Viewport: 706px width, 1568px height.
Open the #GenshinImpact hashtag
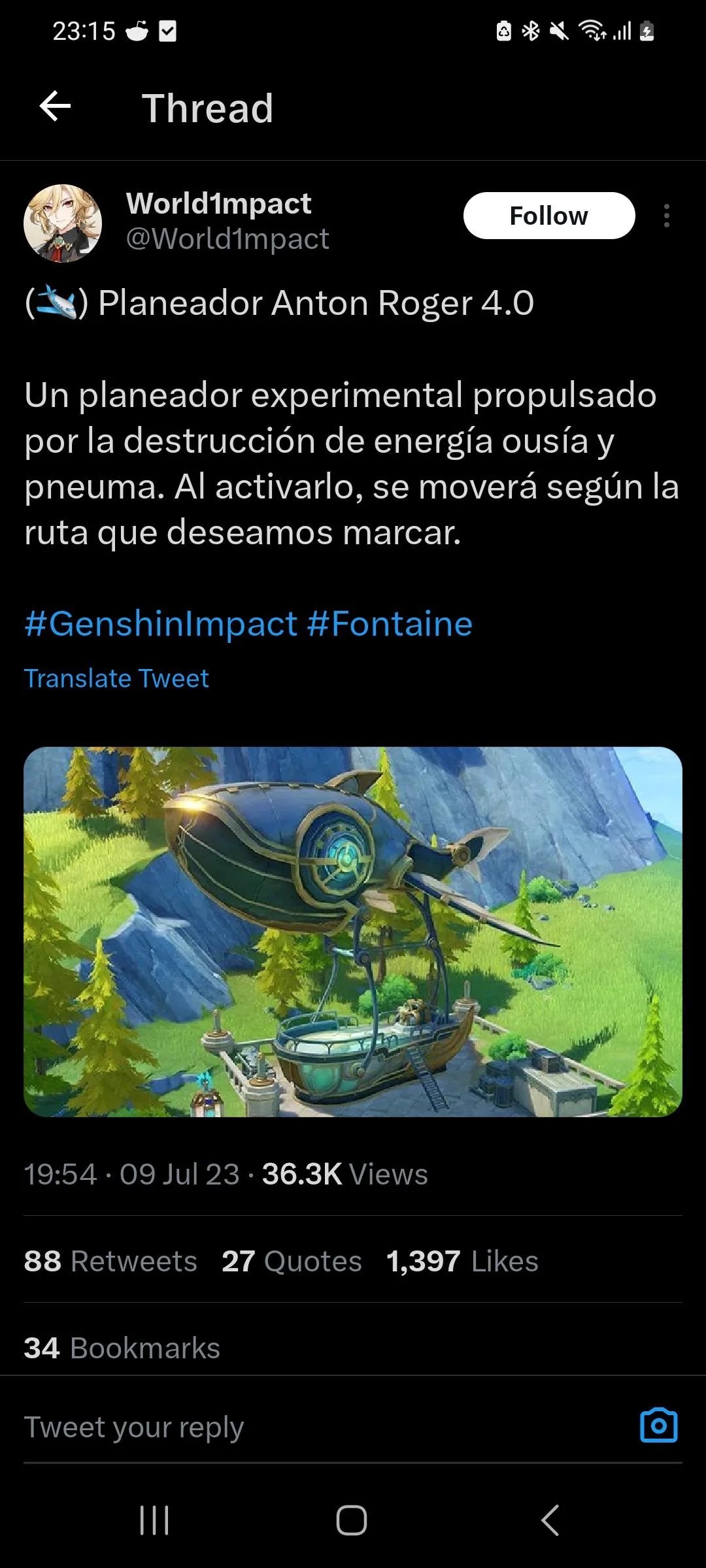click(x=161, y=624)
